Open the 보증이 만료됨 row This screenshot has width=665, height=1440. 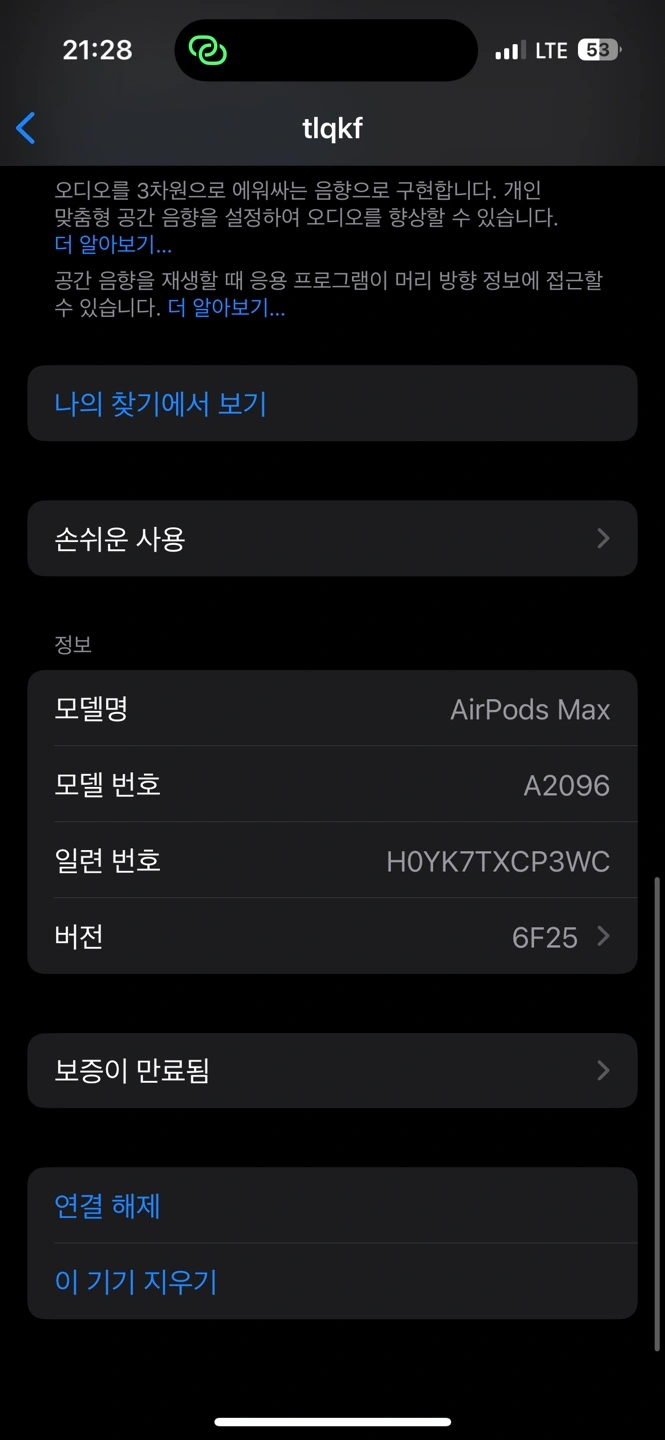[332, 1070]
